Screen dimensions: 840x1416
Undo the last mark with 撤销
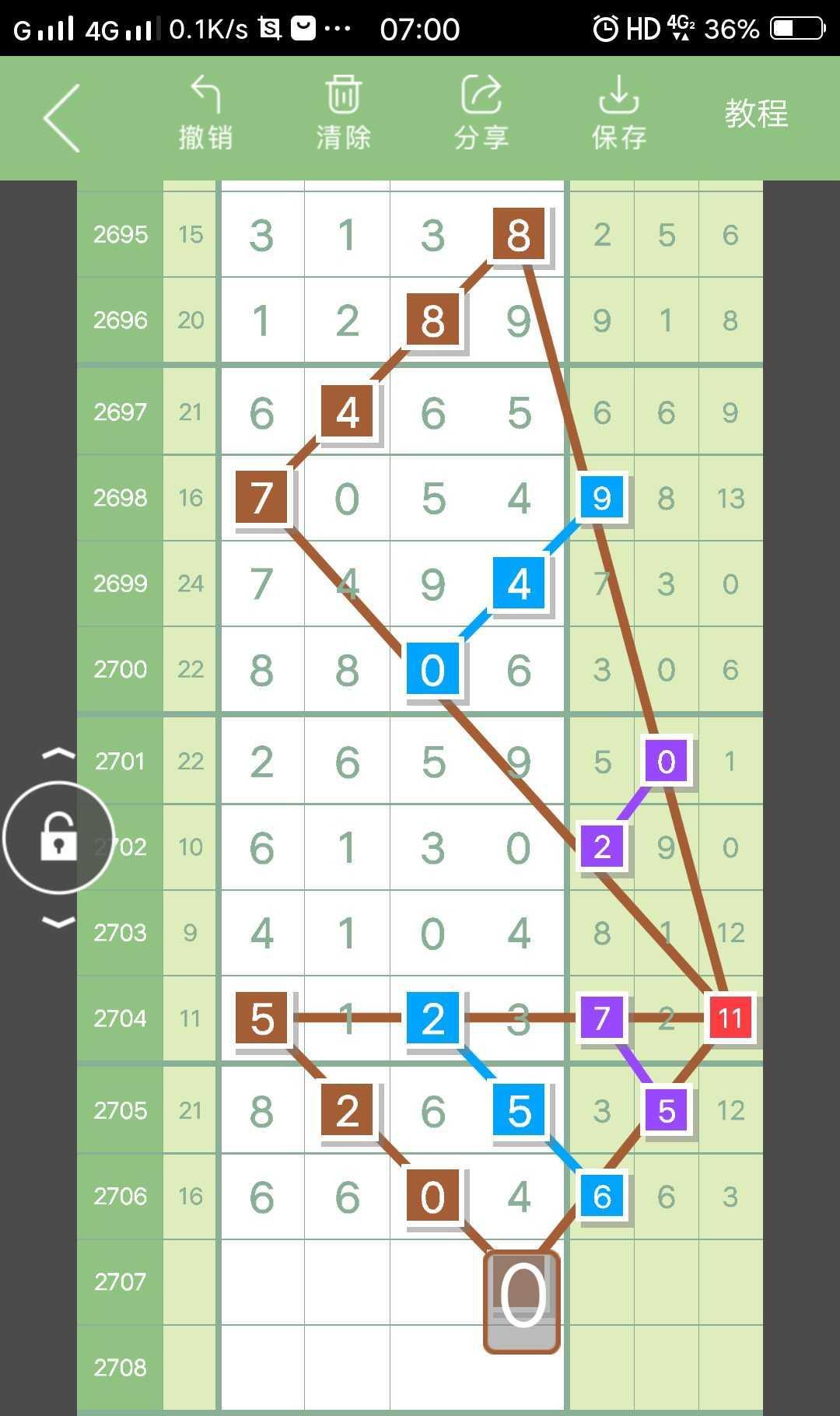205,114
